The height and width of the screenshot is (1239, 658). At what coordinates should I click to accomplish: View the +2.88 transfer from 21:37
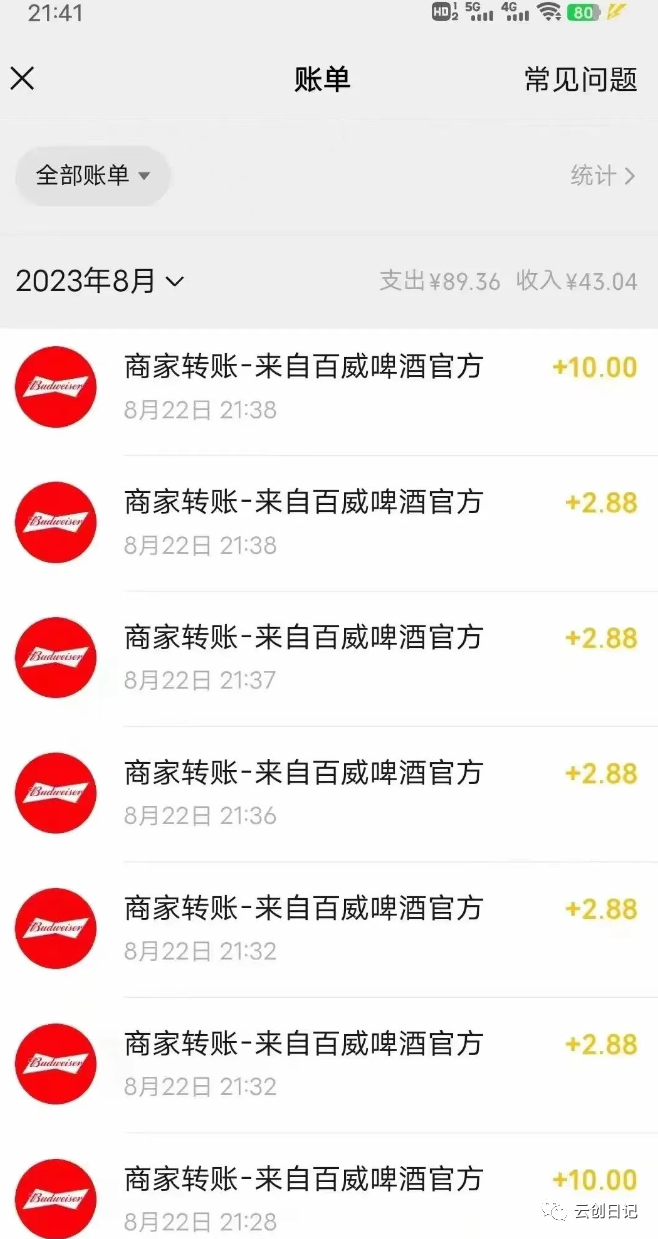(329, 657)
